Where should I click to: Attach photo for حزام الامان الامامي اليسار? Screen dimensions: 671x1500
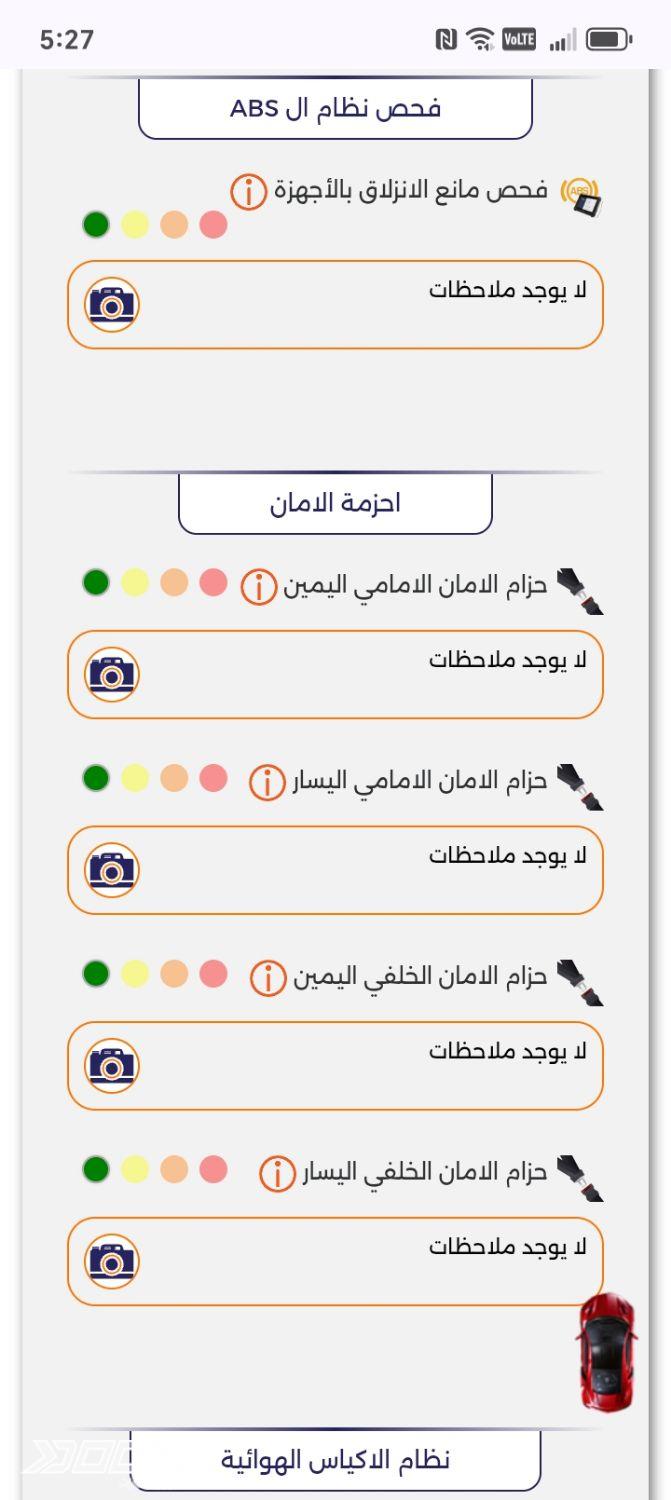click(111, 870)
